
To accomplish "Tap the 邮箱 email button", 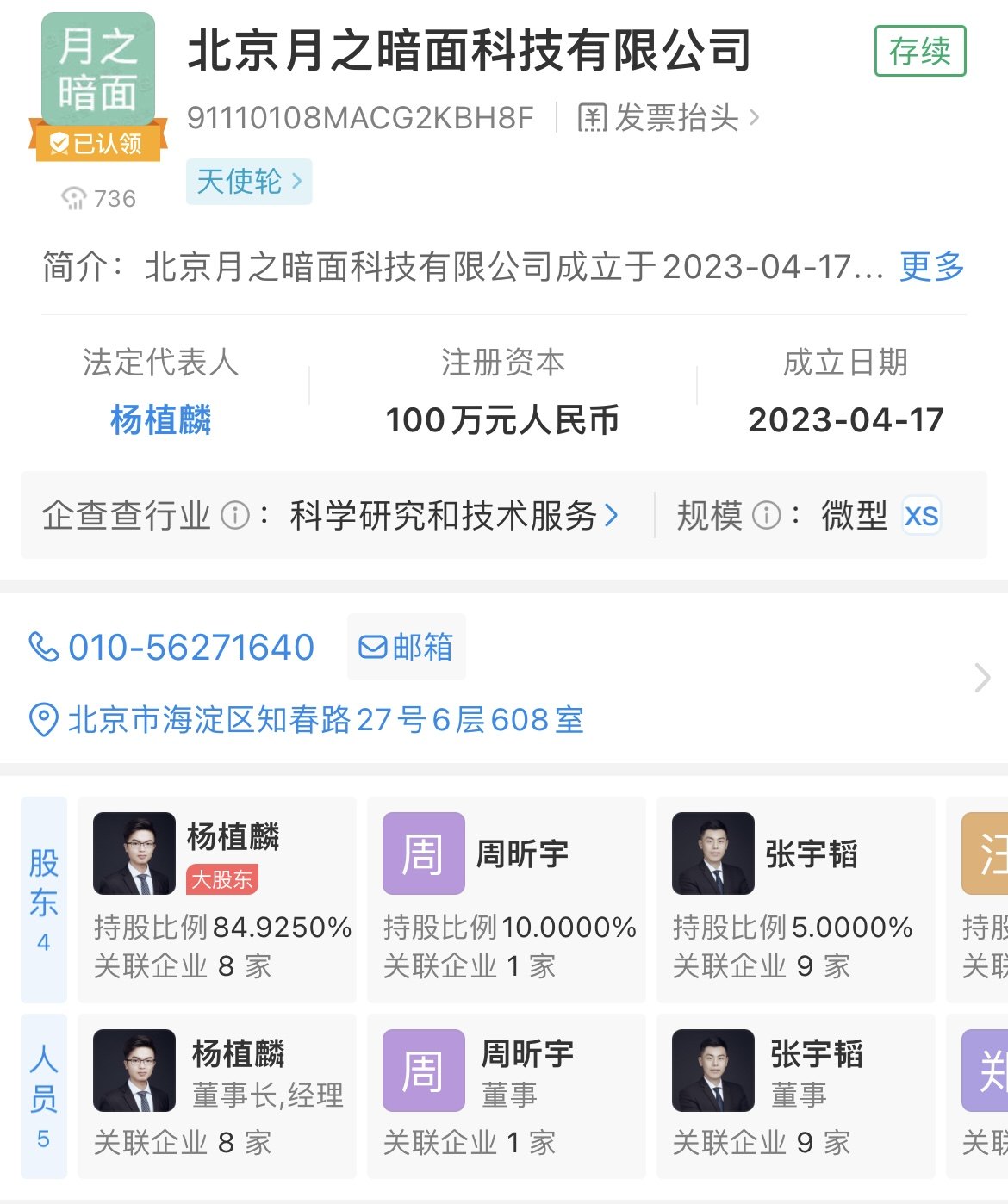I will point(407,648).
